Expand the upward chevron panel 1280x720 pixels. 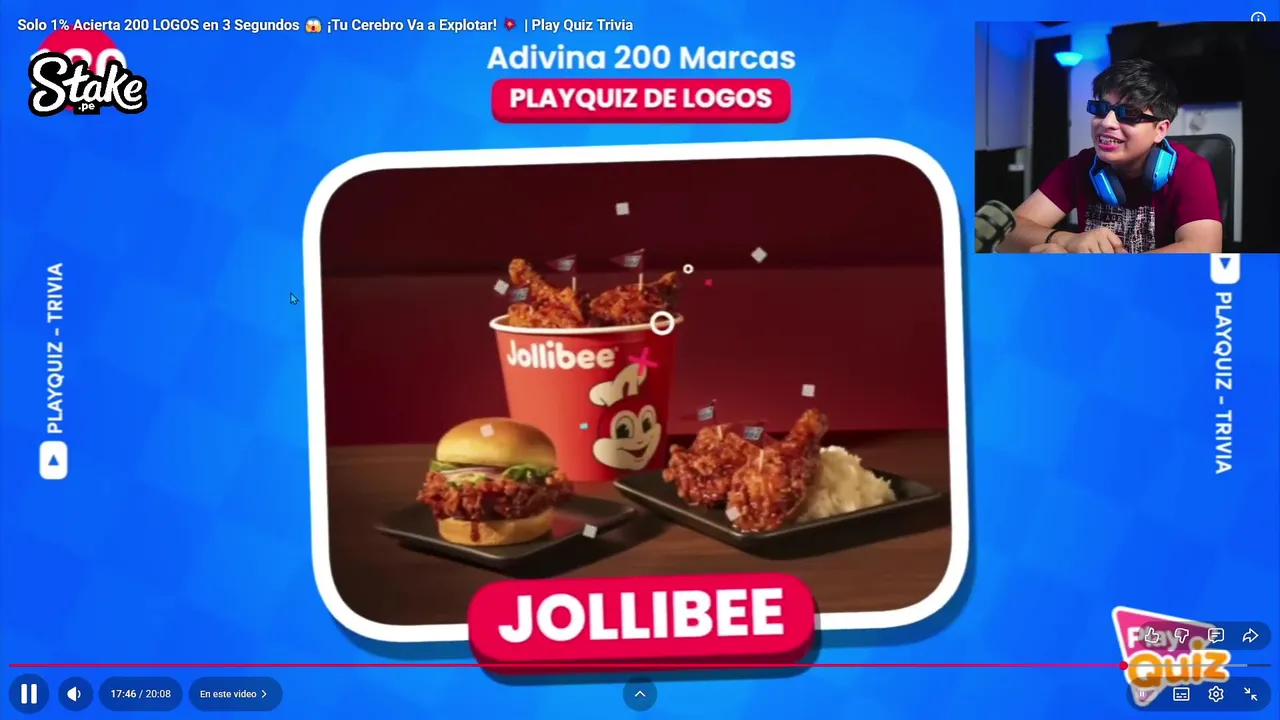click(640, 694)
